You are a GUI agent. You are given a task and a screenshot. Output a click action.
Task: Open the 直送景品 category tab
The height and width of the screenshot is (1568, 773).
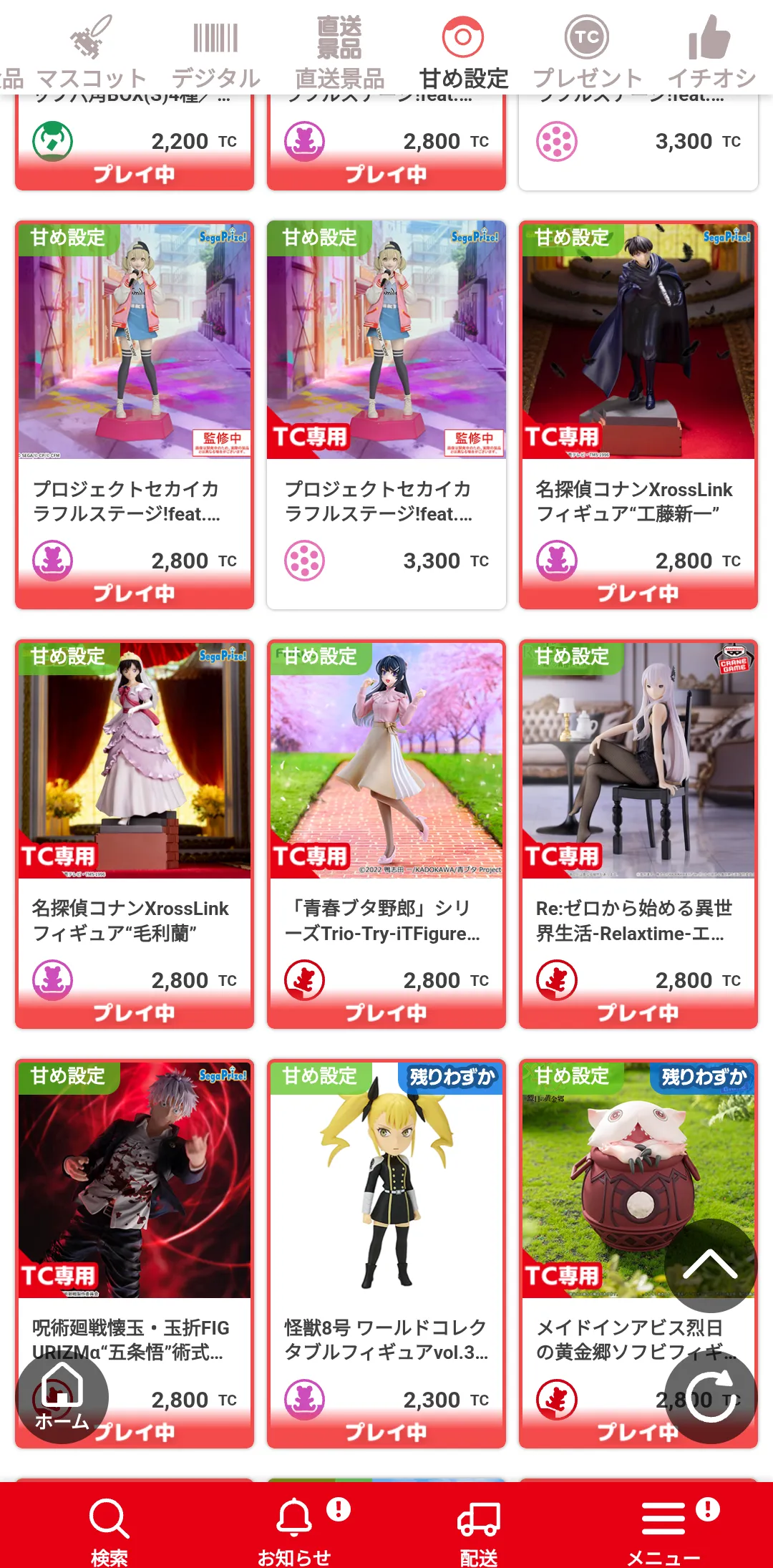pyautogui.click(x=339, y=54)
